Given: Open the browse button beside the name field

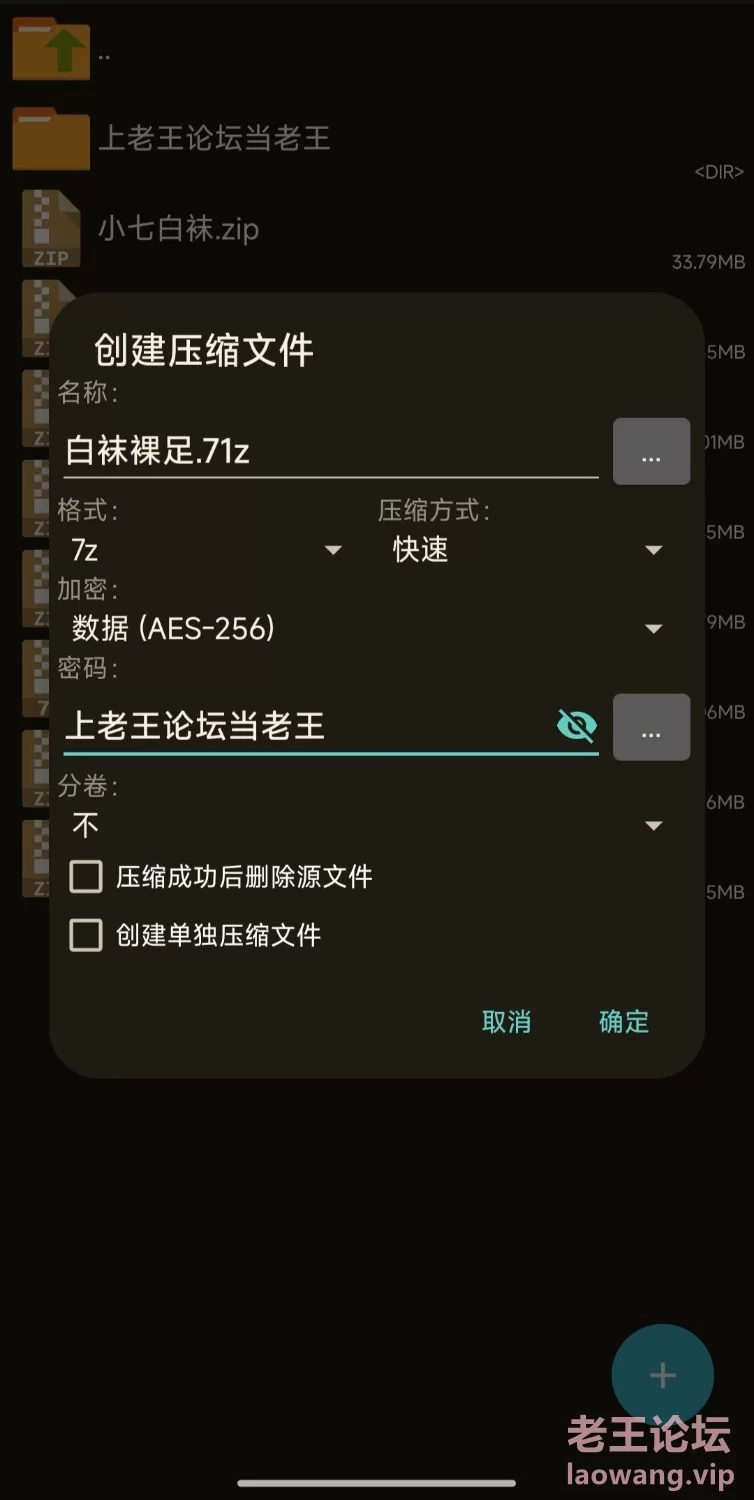Looking at the screenshot, I should (651, 452).
